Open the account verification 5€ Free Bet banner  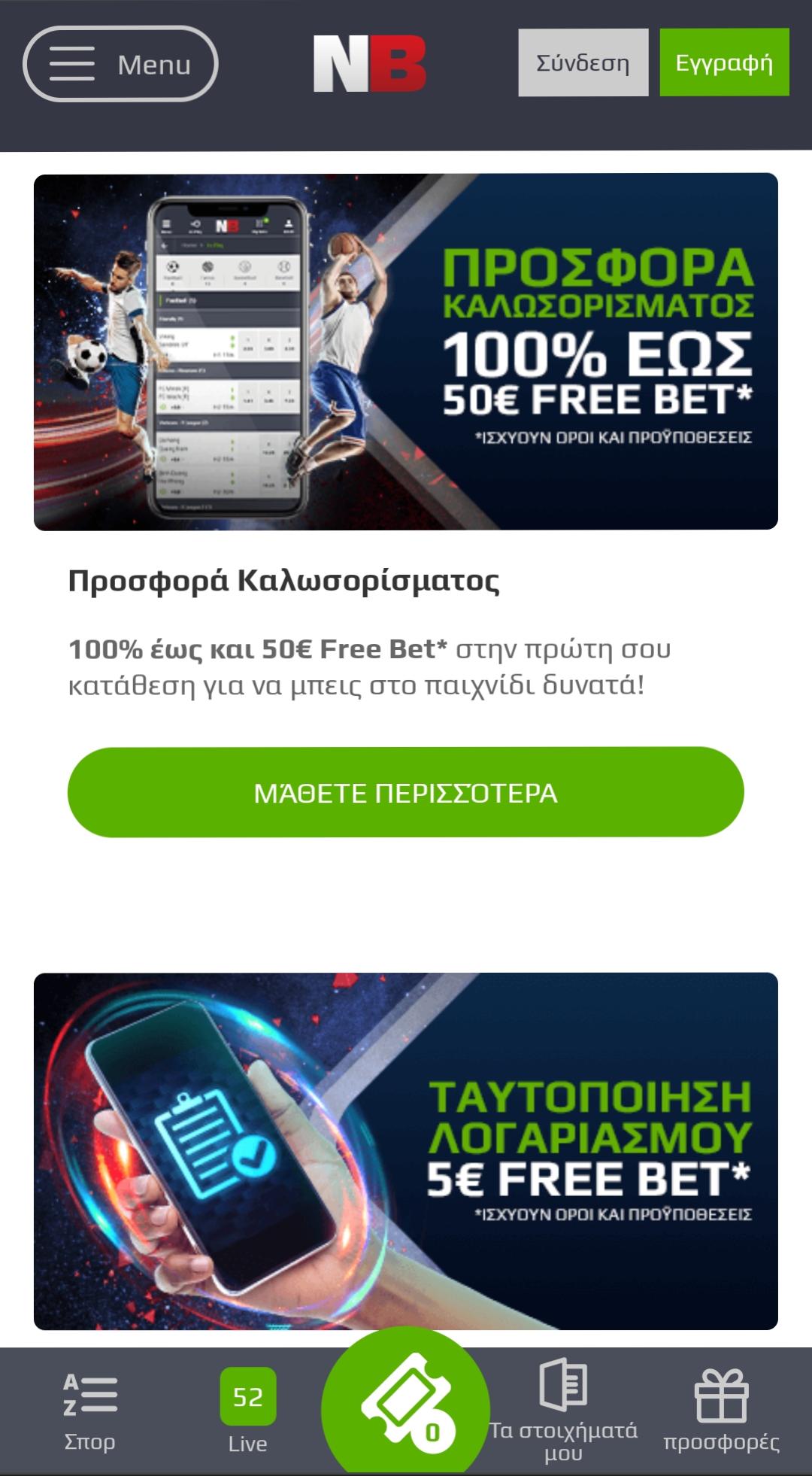(406, 1150)
